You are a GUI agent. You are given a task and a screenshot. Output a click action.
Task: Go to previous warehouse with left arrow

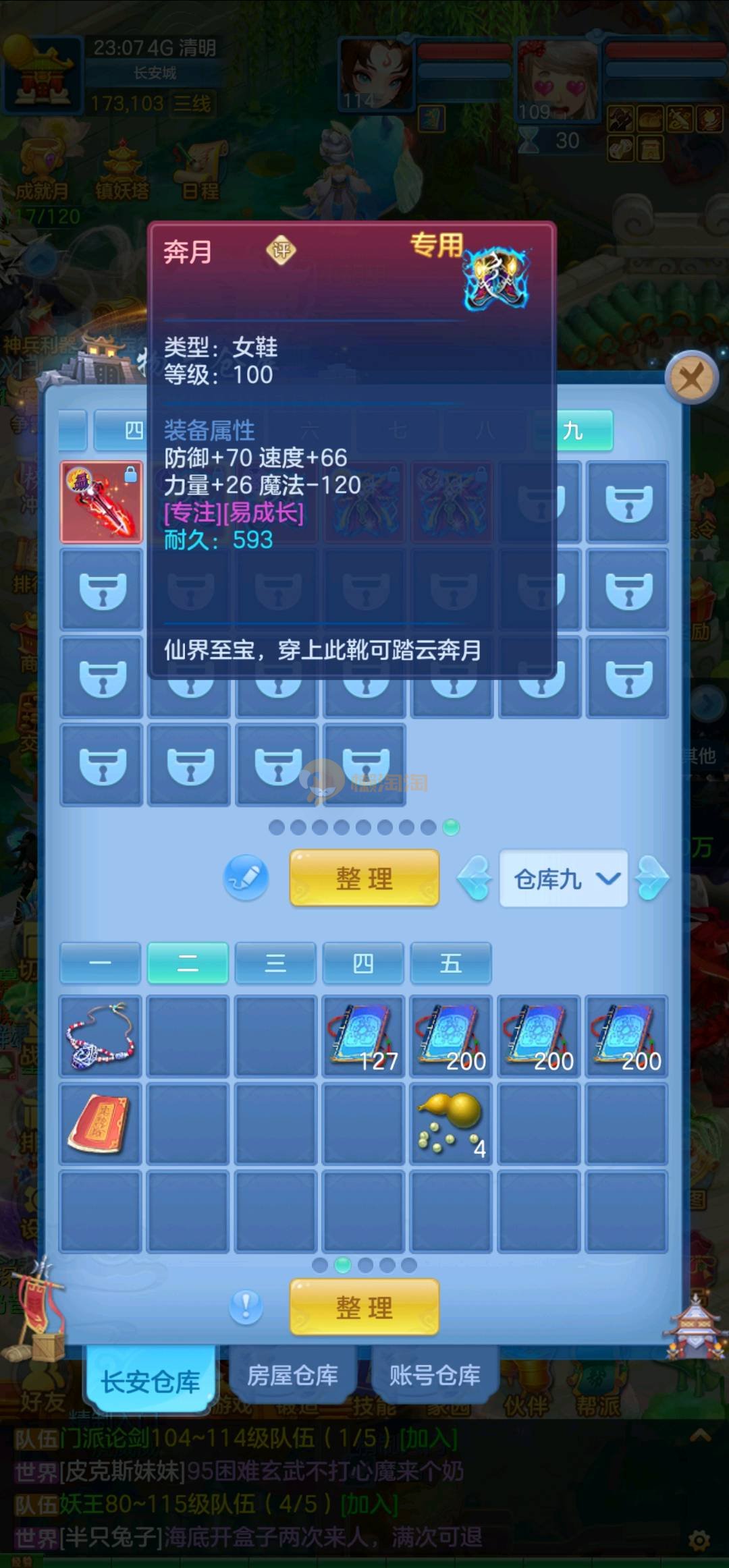tap(475, 878)
